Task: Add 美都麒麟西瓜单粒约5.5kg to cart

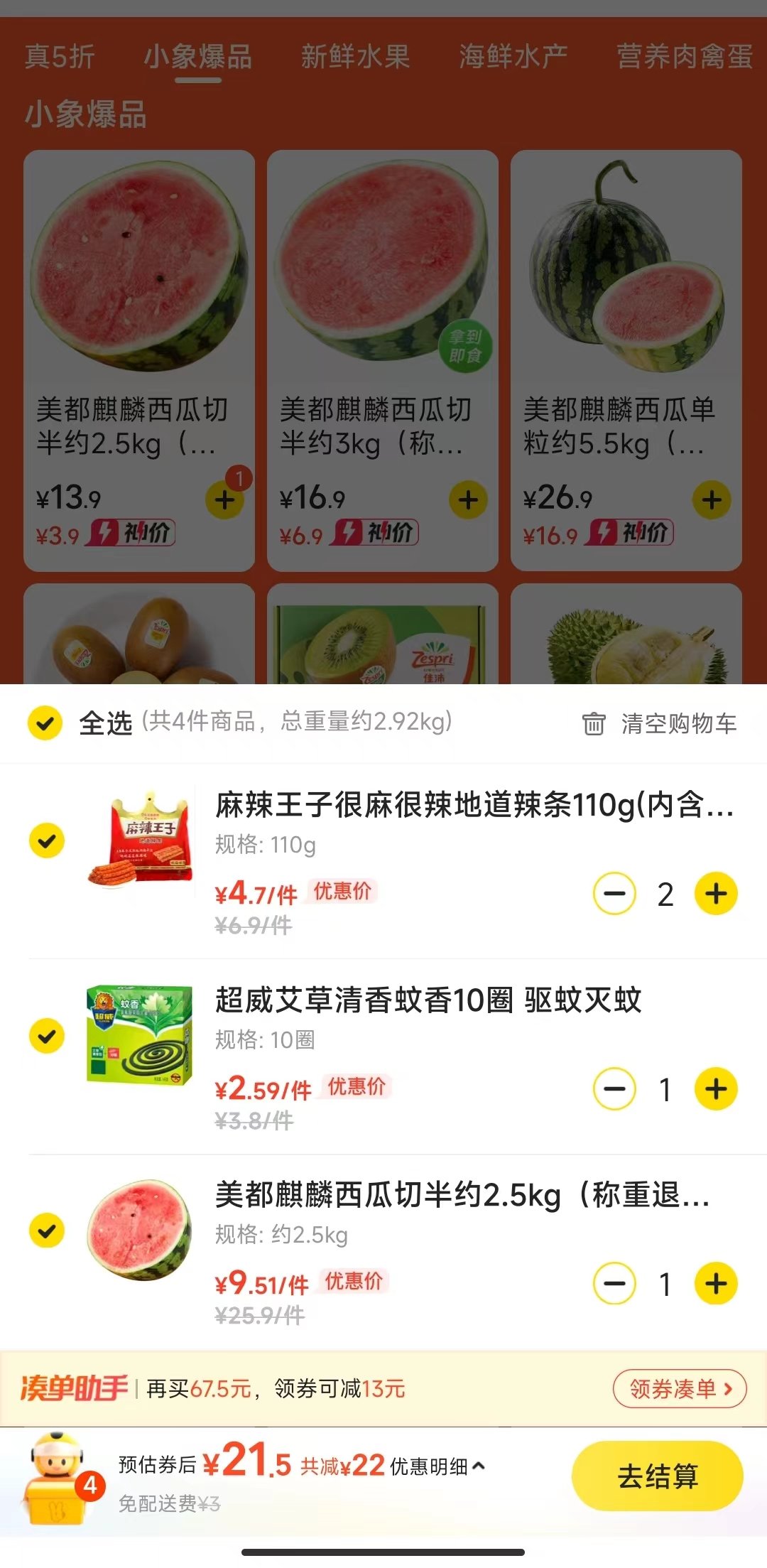Action: tap(712, 500)
